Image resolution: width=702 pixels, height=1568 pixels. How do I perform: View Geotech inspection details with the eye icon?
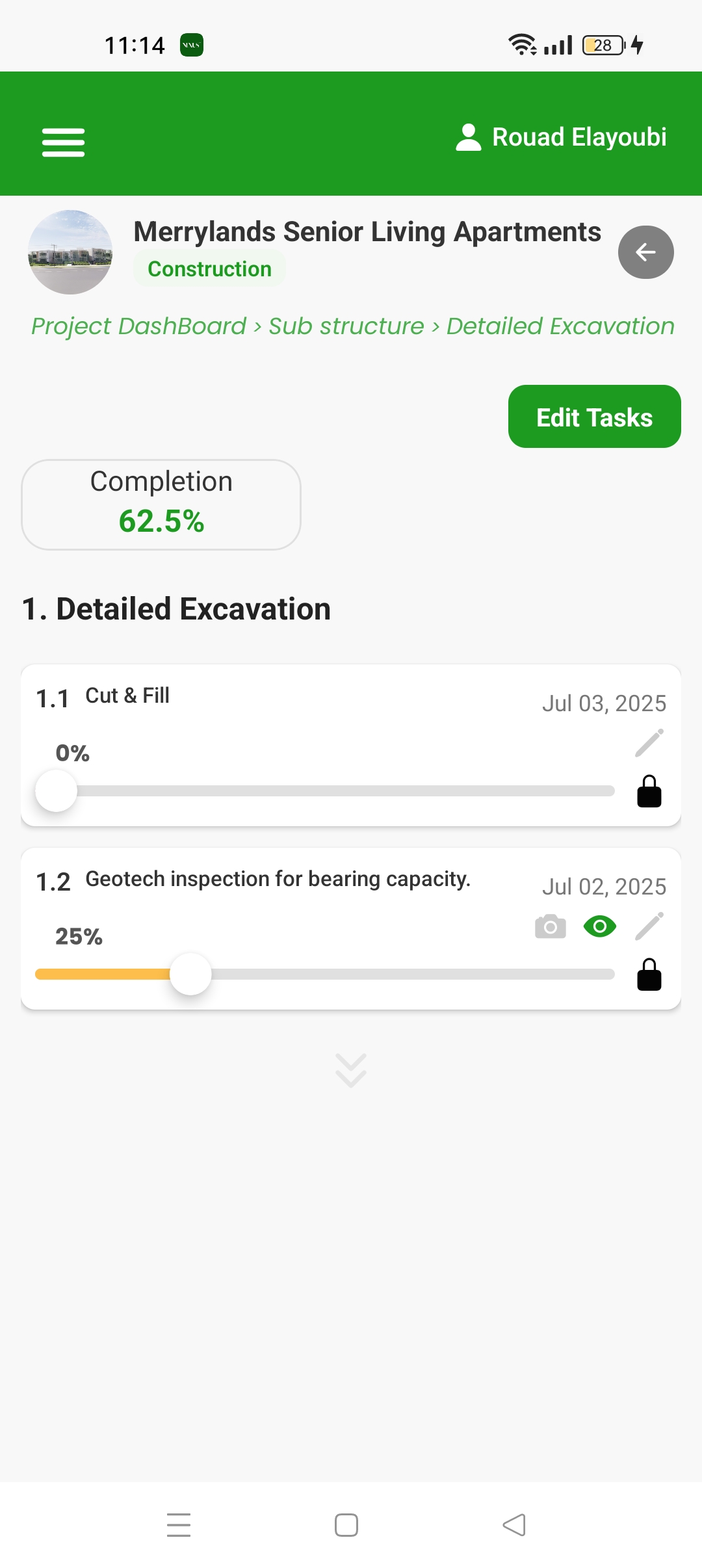click(x=599, y=926)
